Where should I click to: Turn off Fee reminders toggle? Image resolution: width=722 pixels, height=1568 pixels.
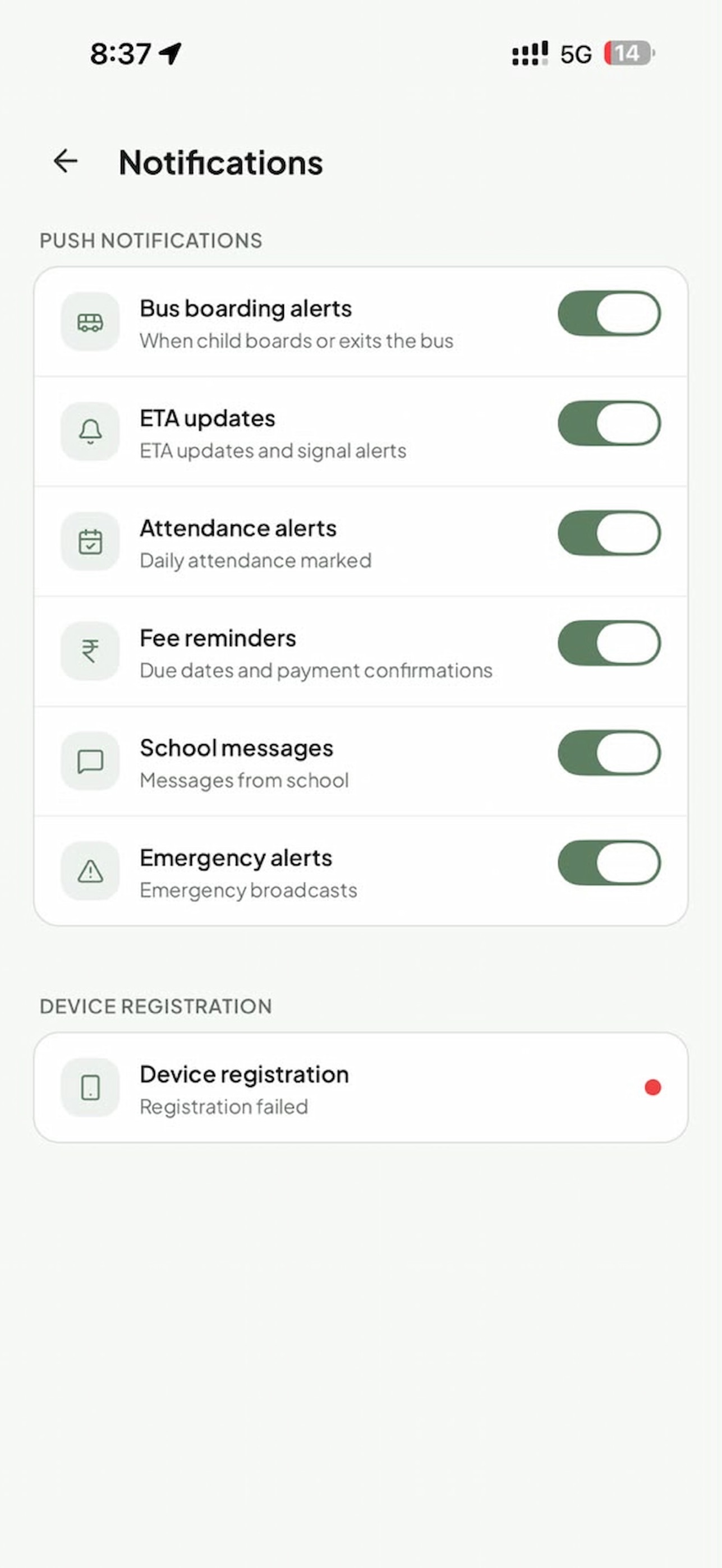click(x=609, y=643)
